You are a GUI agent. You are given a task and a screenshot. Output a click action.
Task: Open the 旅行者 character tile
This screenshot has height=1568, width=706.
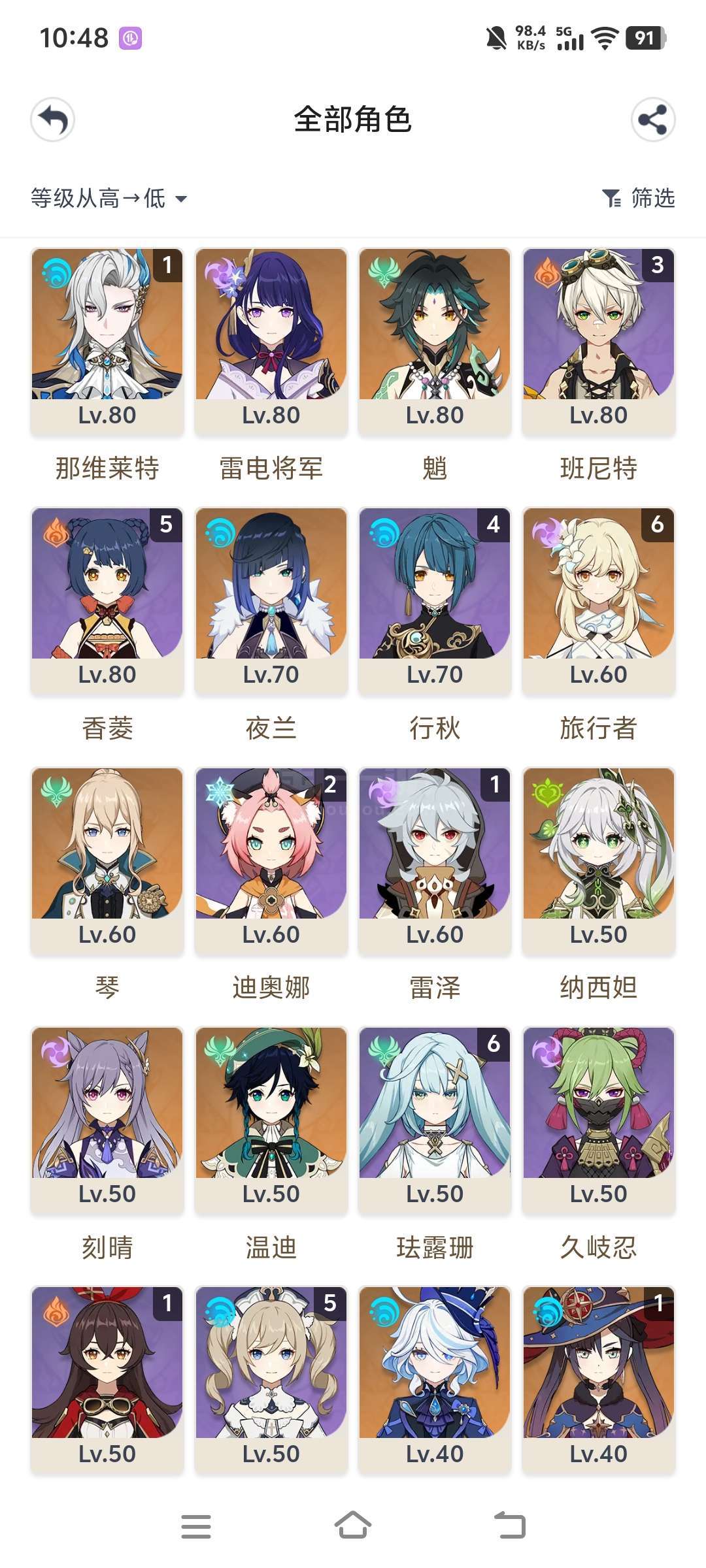[598, 599]
